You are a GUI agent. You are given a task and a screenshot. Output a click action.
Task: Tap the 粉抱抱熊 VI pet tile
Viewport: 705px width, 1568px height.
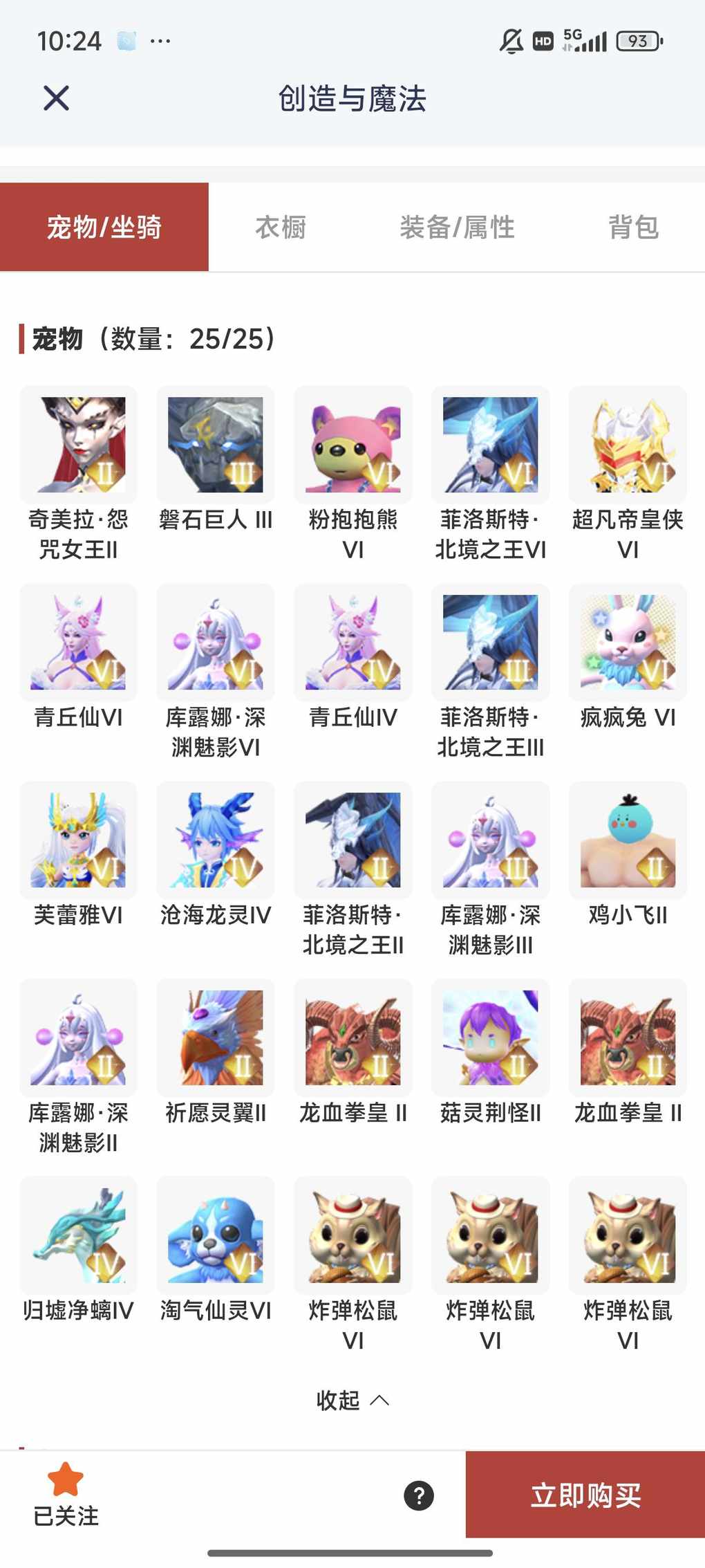(353, 445)
